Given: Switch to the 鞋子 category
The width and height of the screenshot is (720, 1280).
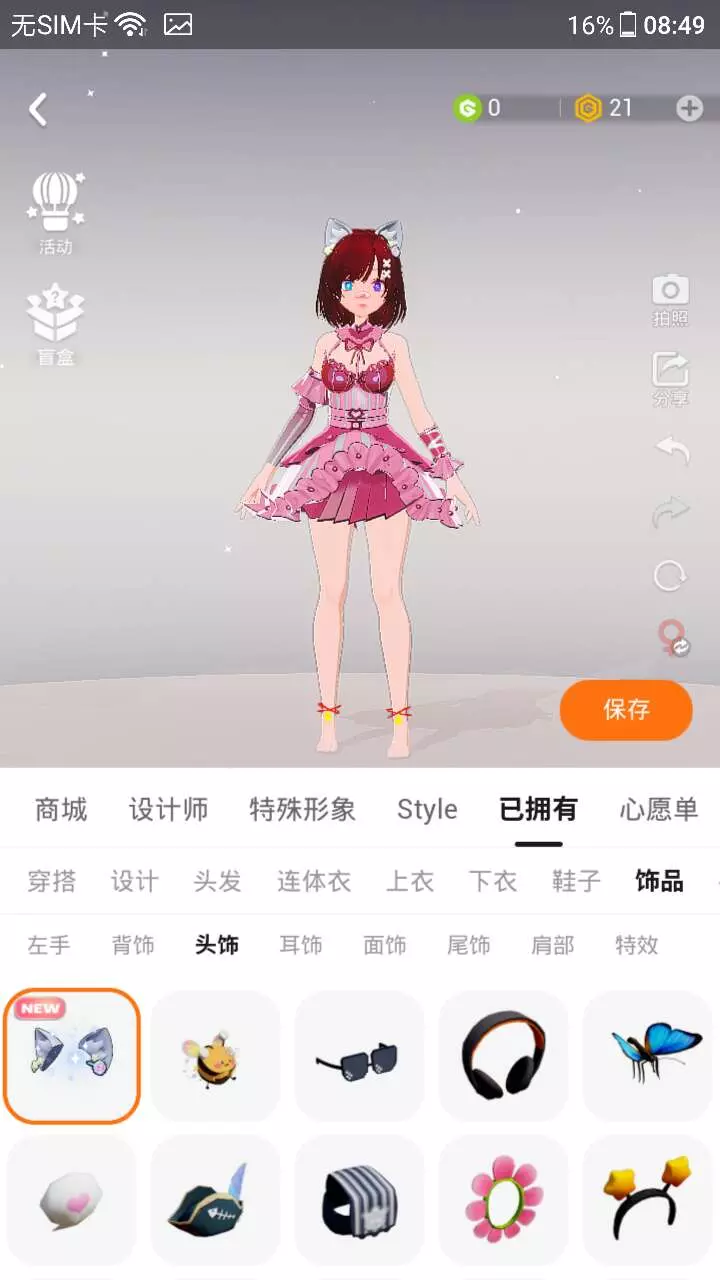Looking at the screenshot, I should tap(576, 881).
